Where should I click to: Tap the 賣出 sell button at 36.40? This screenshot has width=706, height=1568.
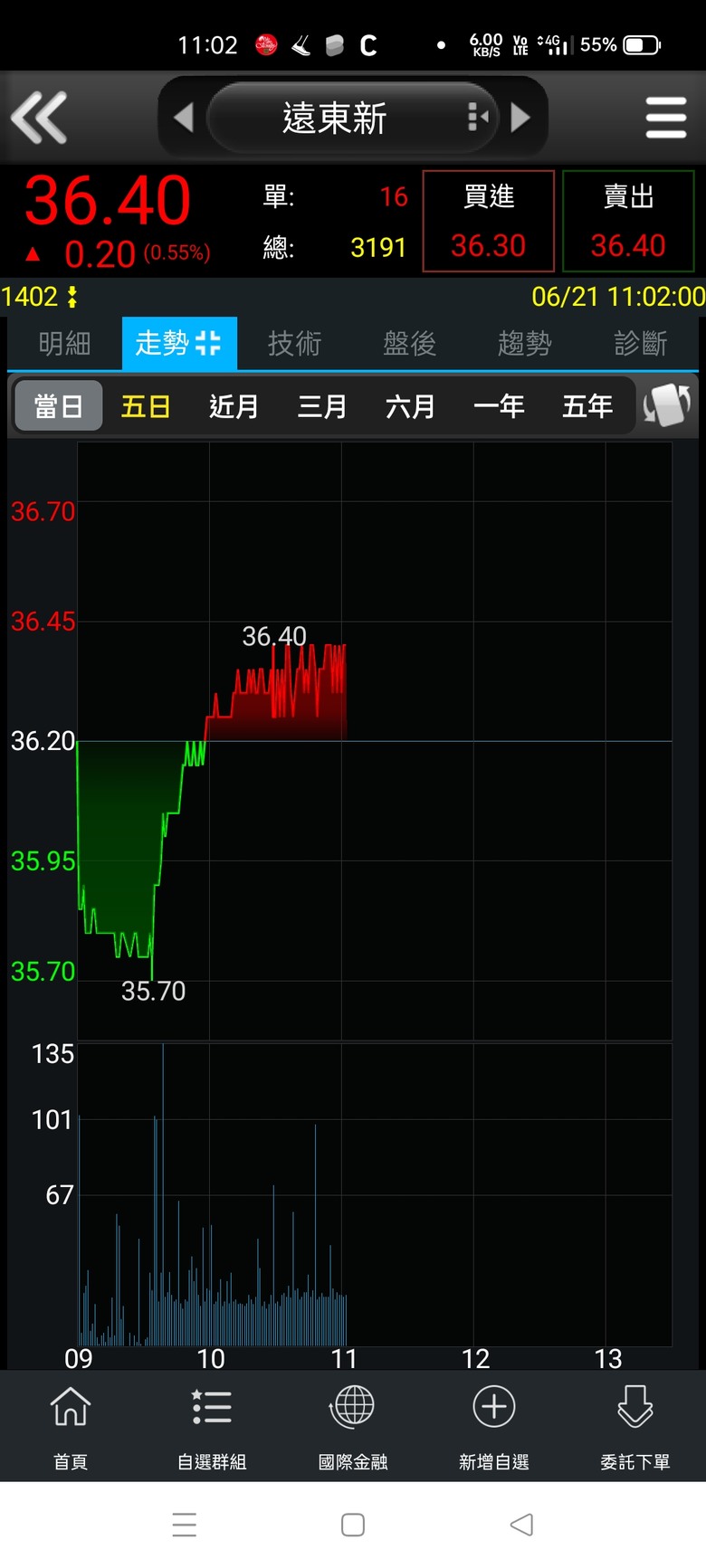coord(628,221)
